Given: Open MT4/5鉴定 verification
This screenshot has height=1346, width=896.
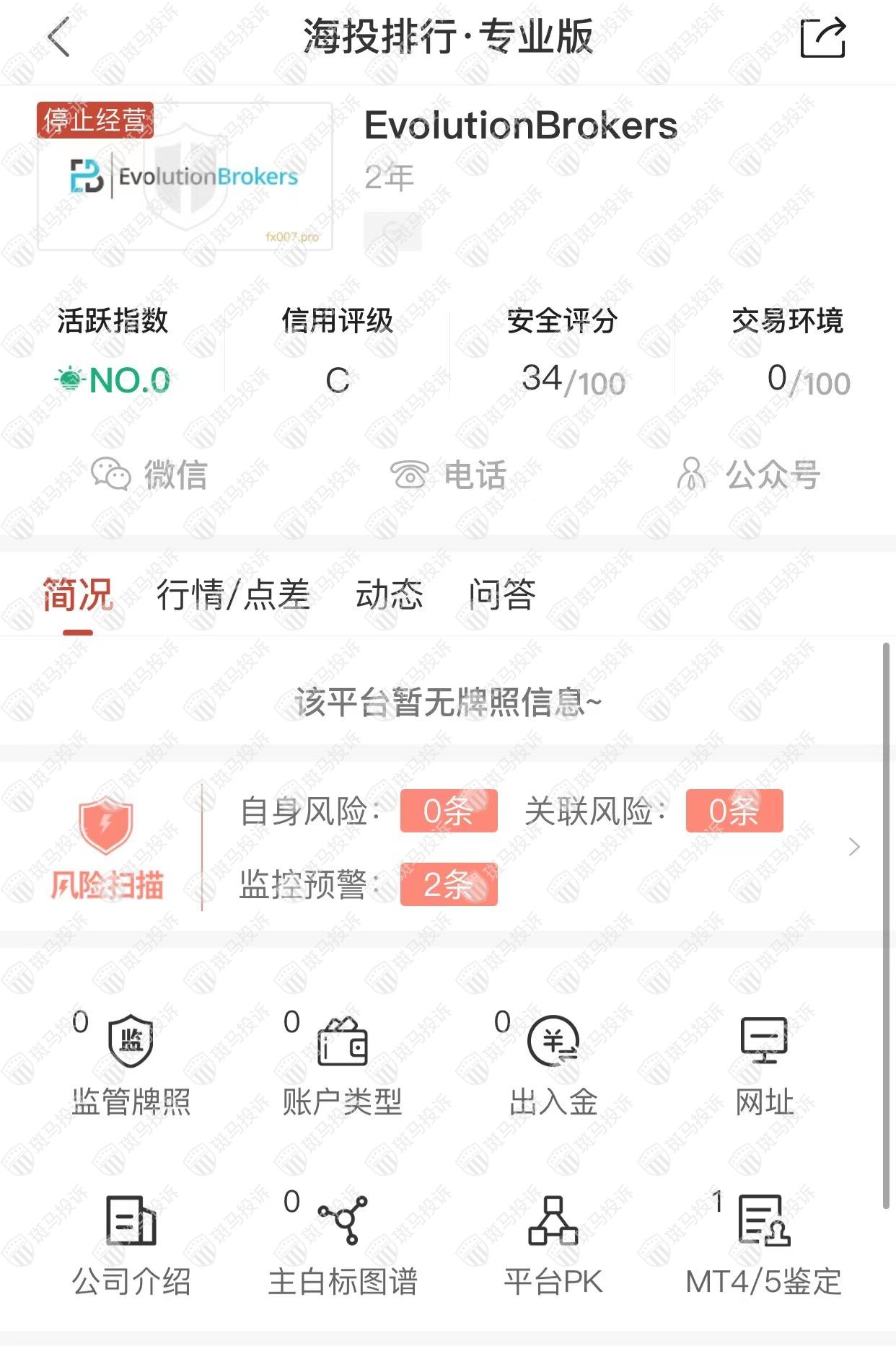Looking at the screenshot, I should click(x=764, y=1245).
